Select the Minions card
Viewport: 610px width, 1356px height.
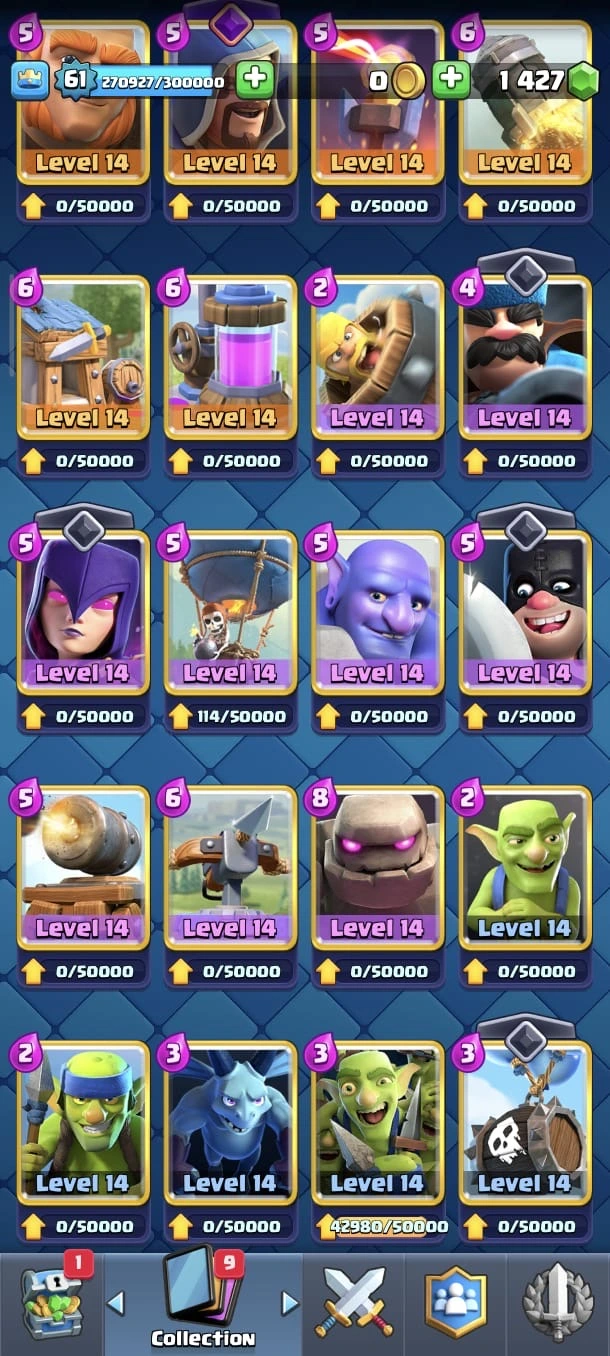(x=230, y=1122)
